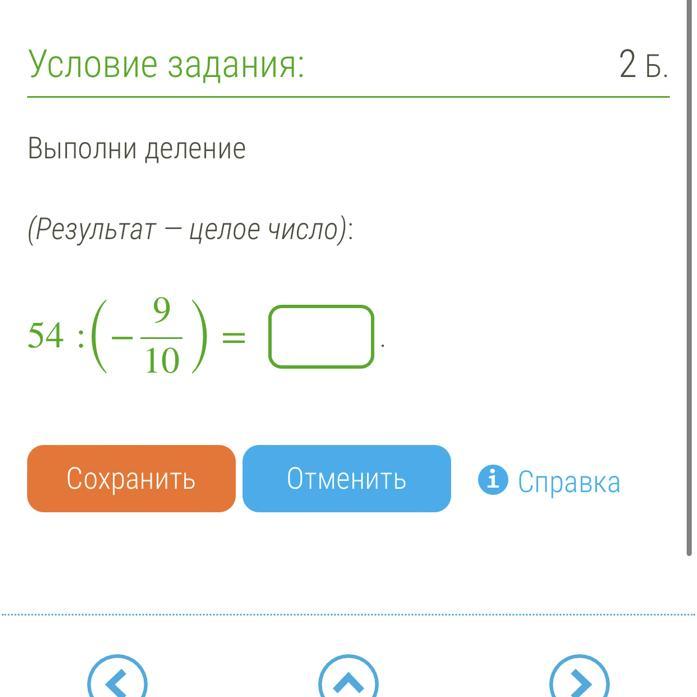
Task: Go to the next task arrow
Action: point(580,681)
